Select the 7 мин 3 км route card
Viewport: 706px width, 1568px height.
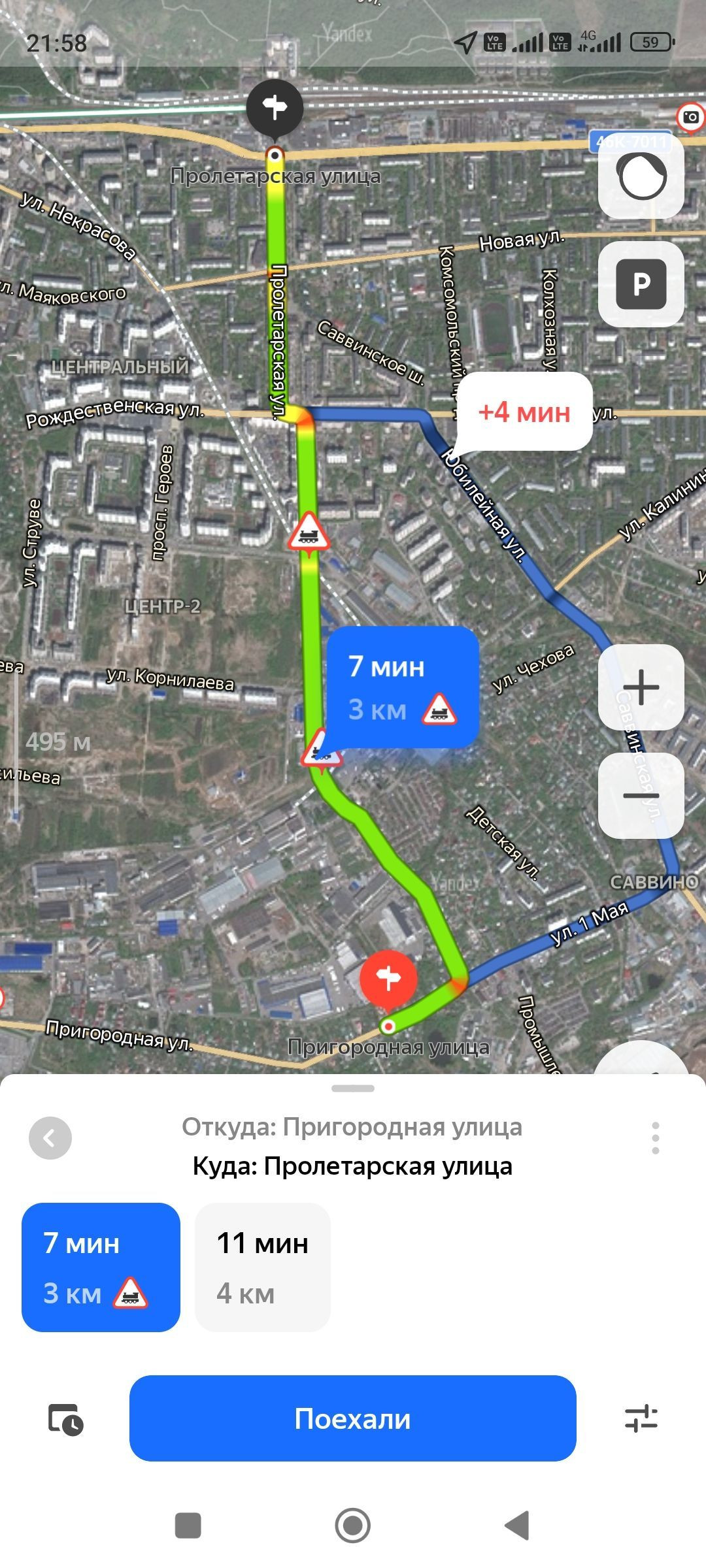[101, 1267]
